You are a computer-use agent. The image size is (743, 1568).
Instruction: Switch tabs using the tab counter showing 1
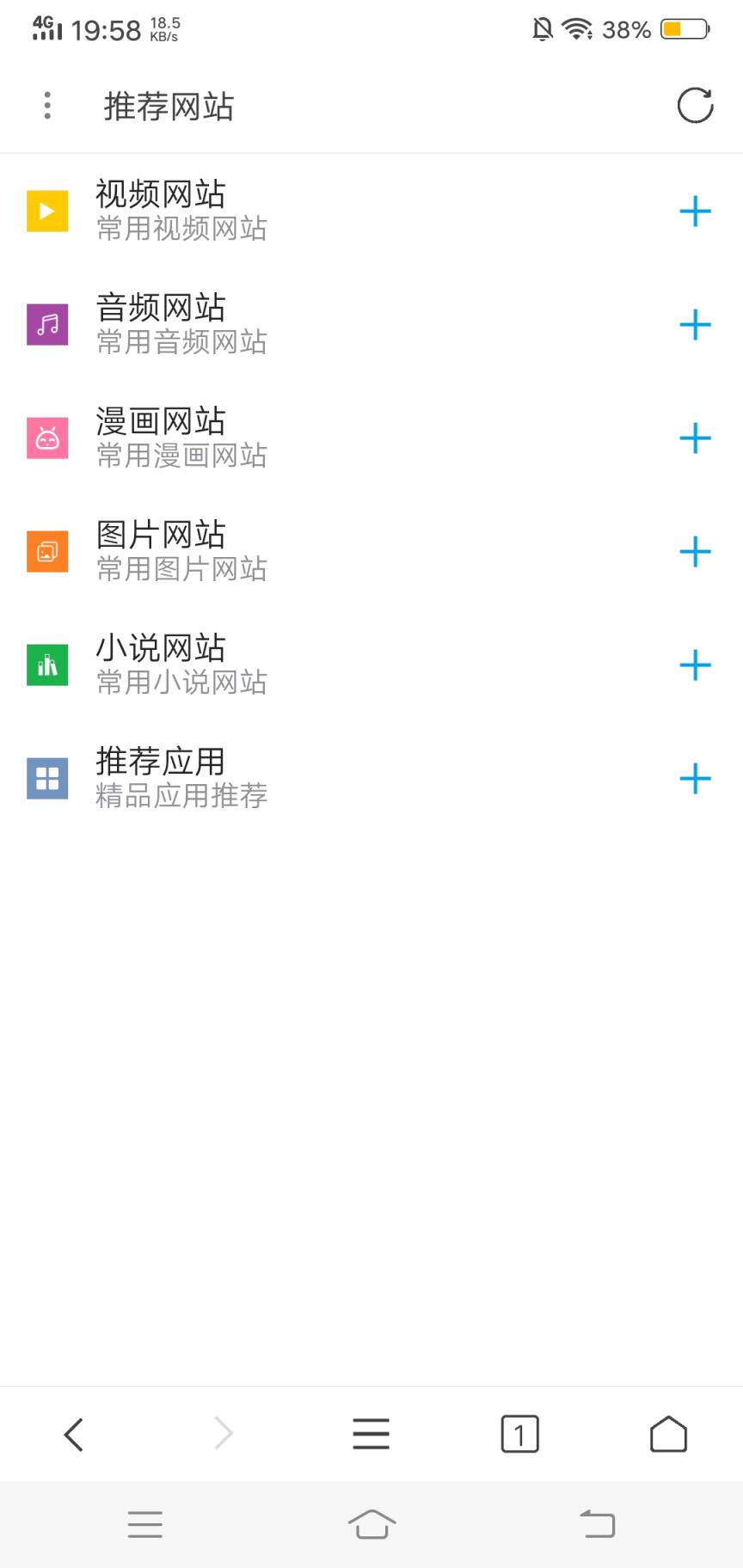tap(520, 1433)
